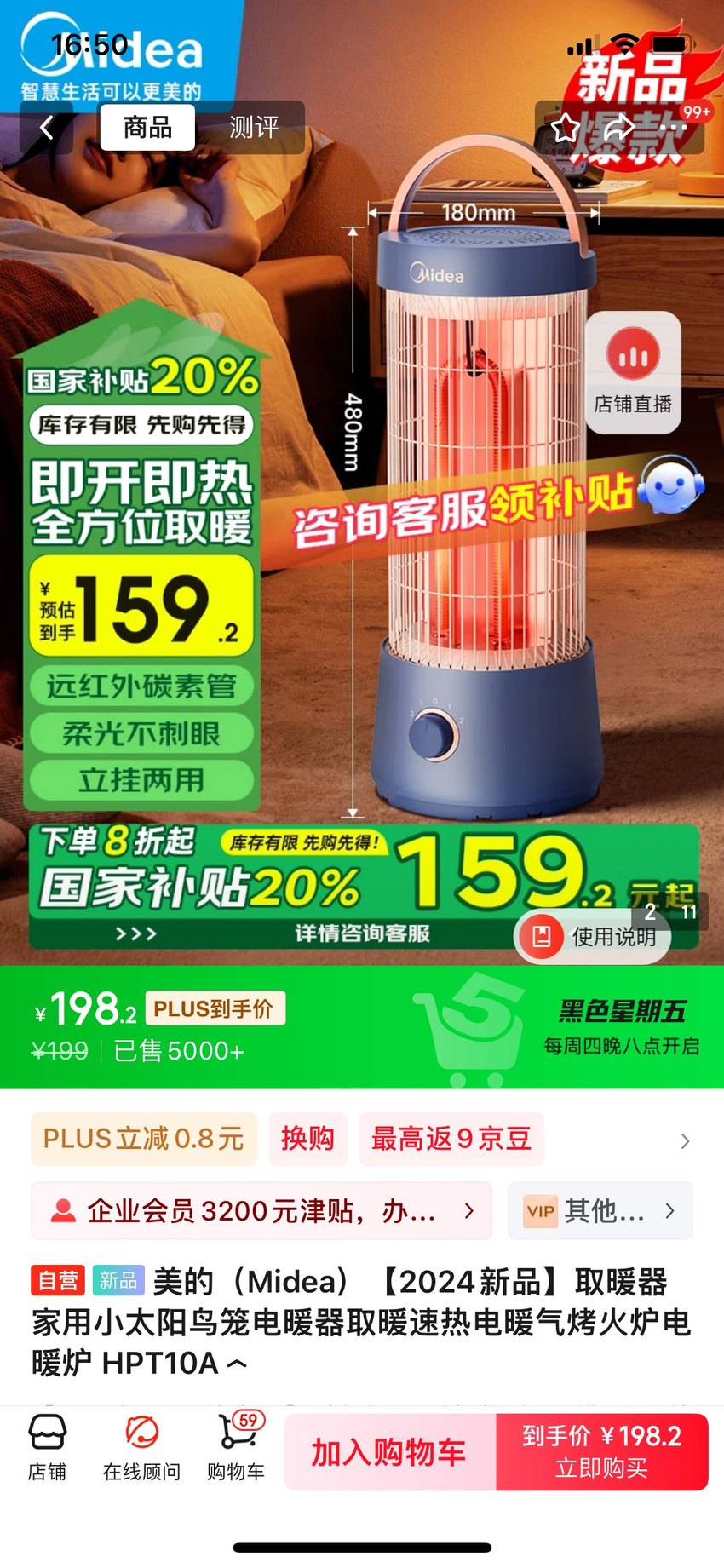The height and width of the screenshot is (1568, 724).
Task: Collapse the product title with the caret
Action: (238, 1364)
